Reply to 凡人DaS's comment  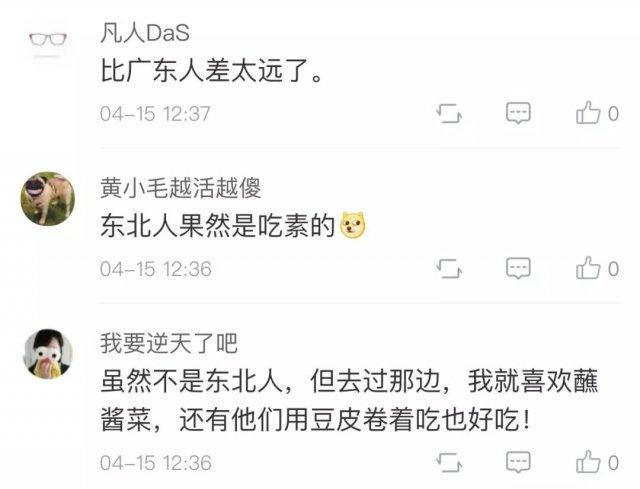pos(517,113)
